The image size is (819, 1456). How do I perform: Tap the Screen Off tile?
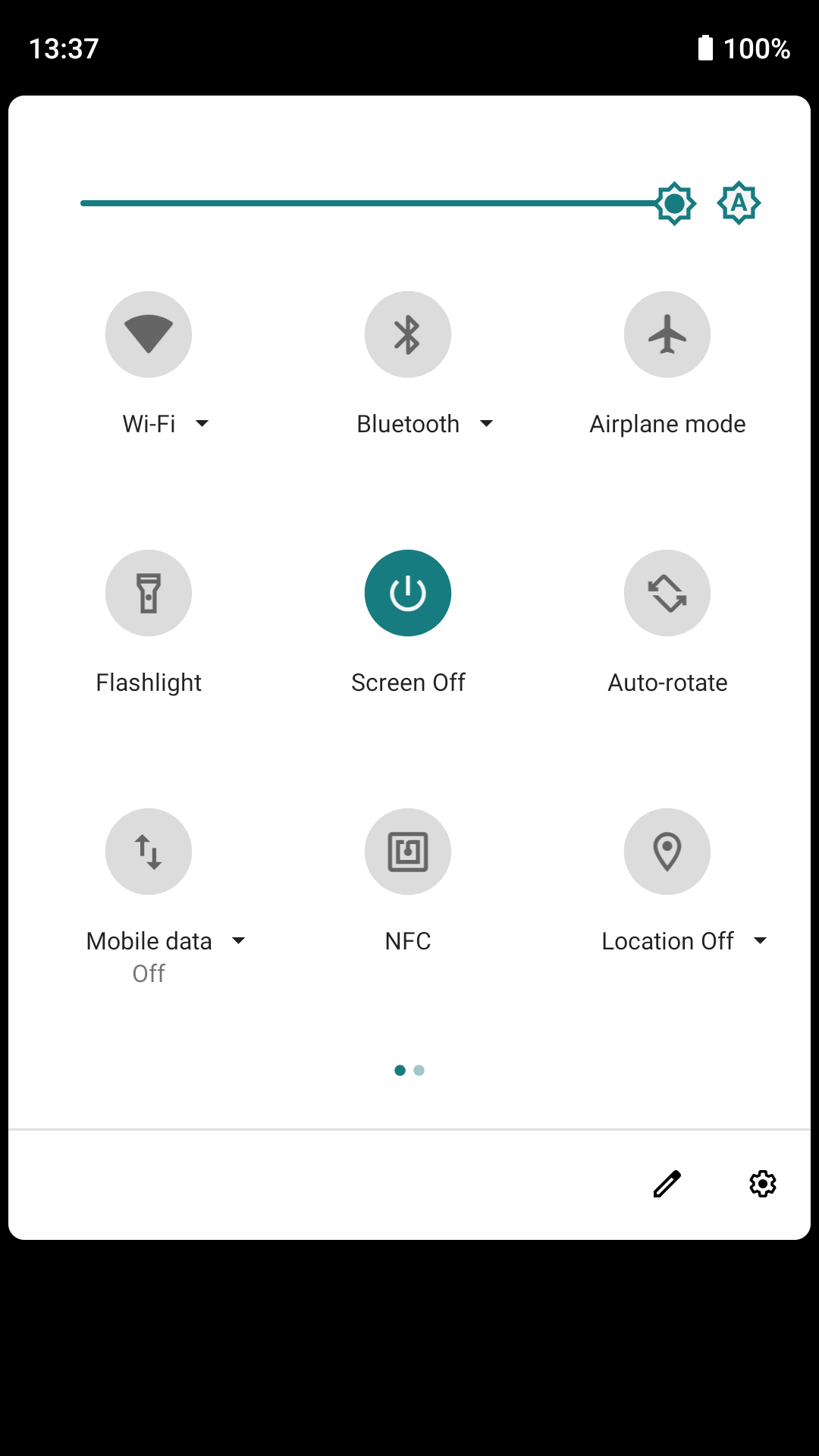coord(408,593)
